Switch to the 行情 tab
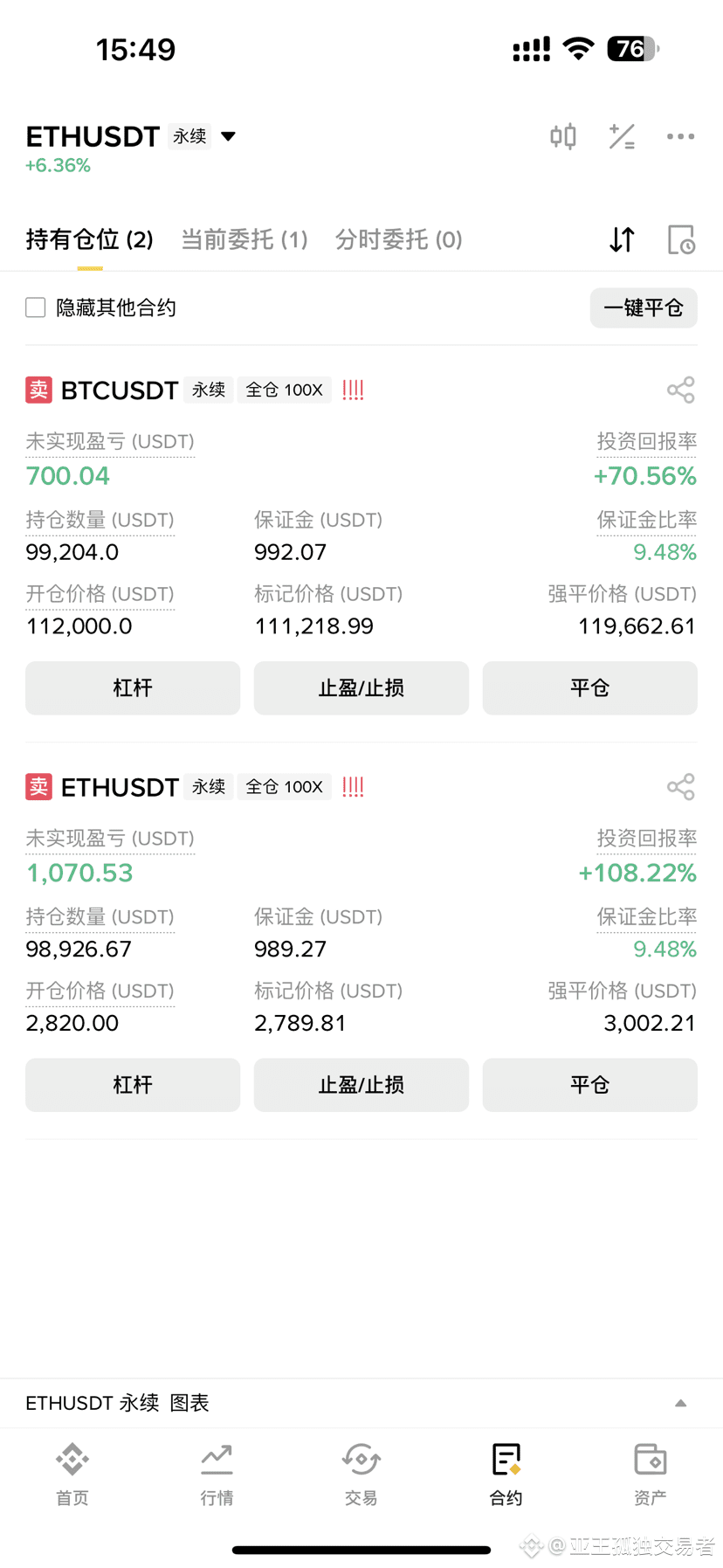Image resolution: width=723 pixels, height=1568 pixels. [217, 1474]
